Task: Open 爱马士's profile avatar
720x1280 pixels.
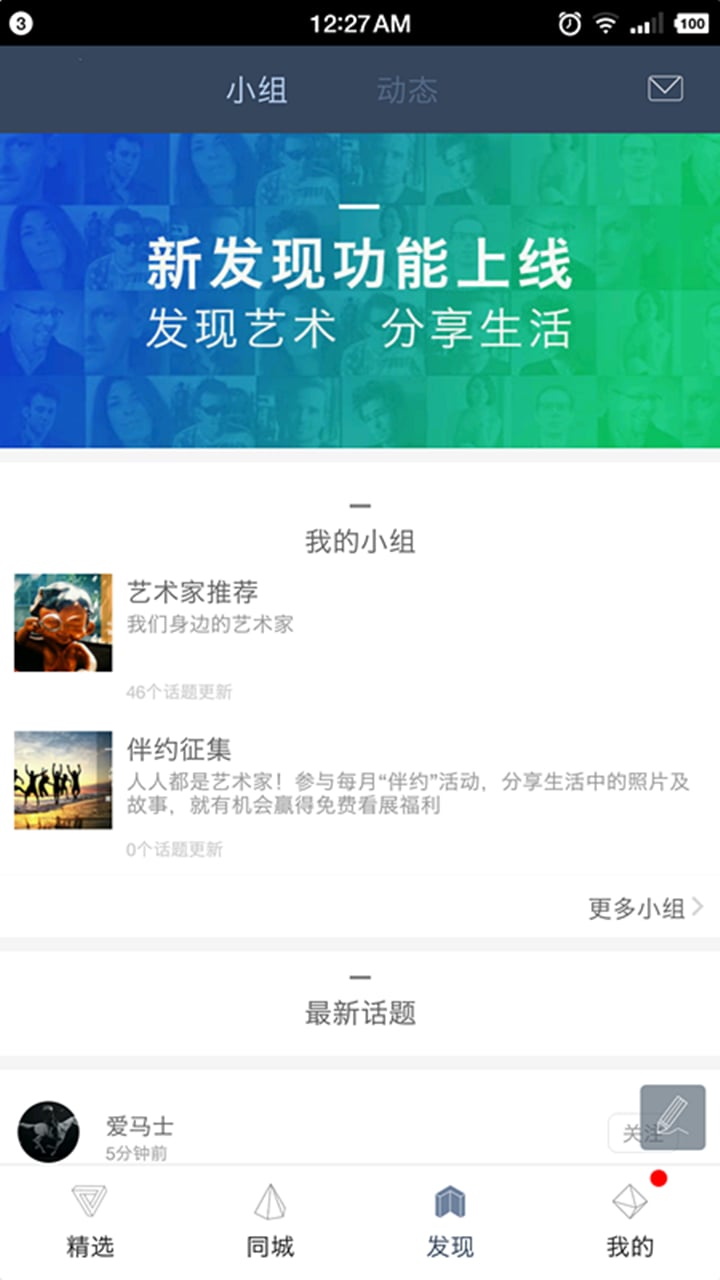Action: click(x=49, y=1131)
